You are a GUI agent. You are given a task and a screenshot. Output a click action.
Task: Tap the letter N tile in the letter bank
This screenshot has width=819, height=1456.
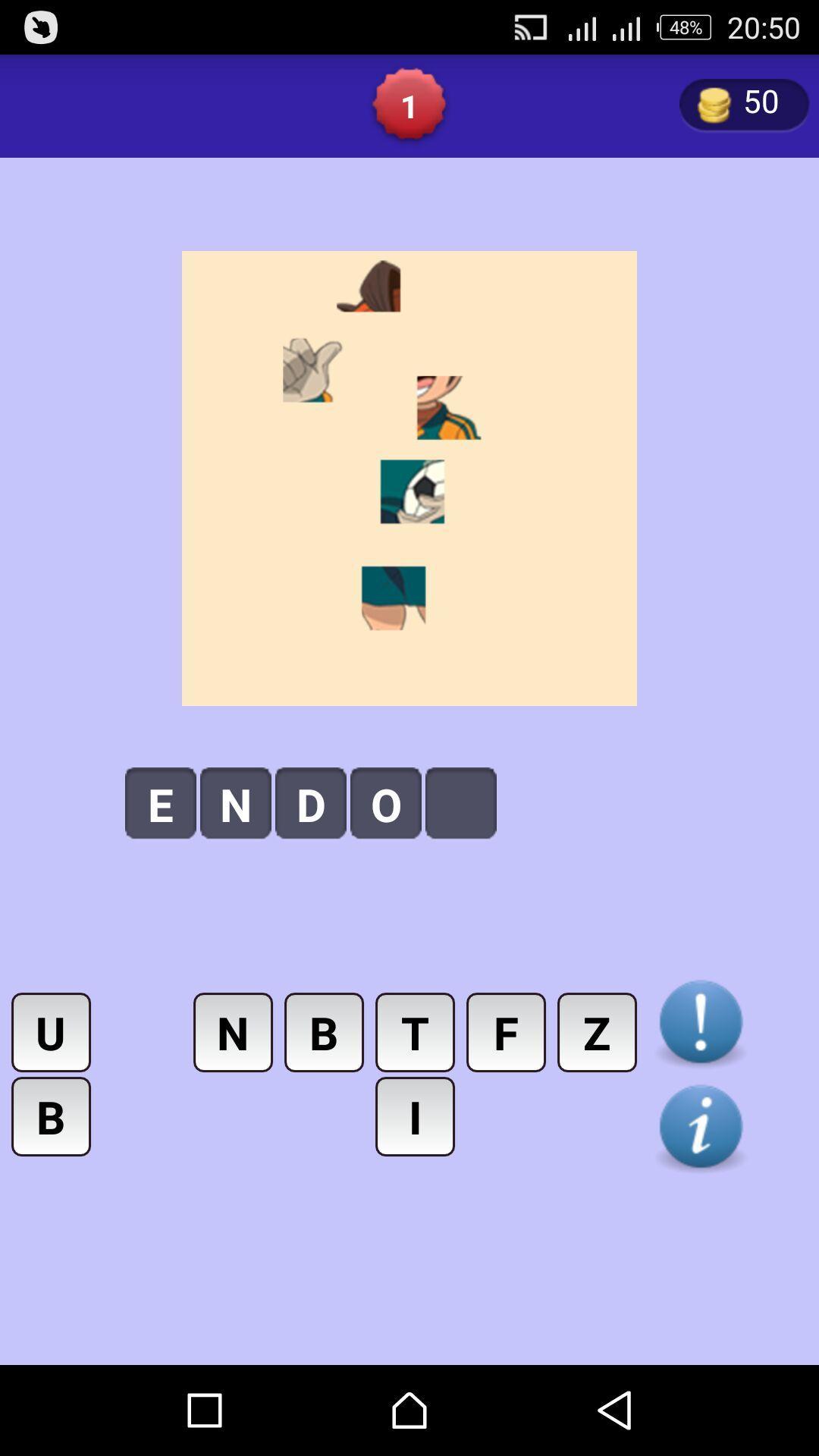pyautogui.click(x=233, y=1032)
